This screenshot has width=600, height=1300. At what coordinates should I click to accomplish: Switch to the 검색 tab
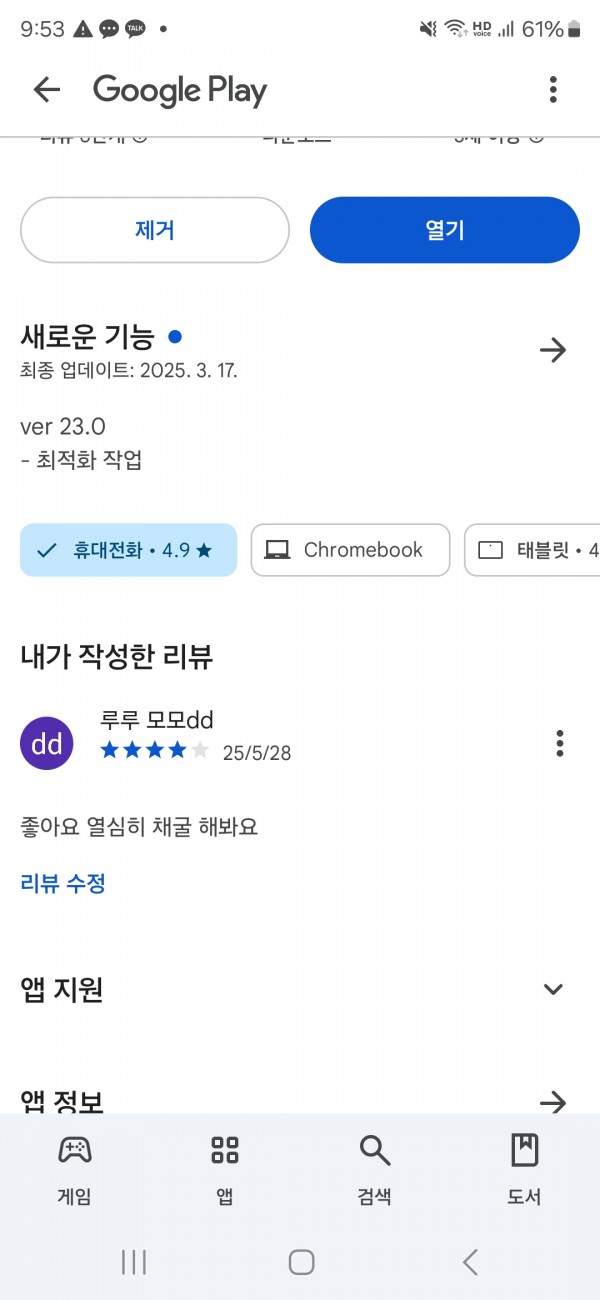[375, 1168]
